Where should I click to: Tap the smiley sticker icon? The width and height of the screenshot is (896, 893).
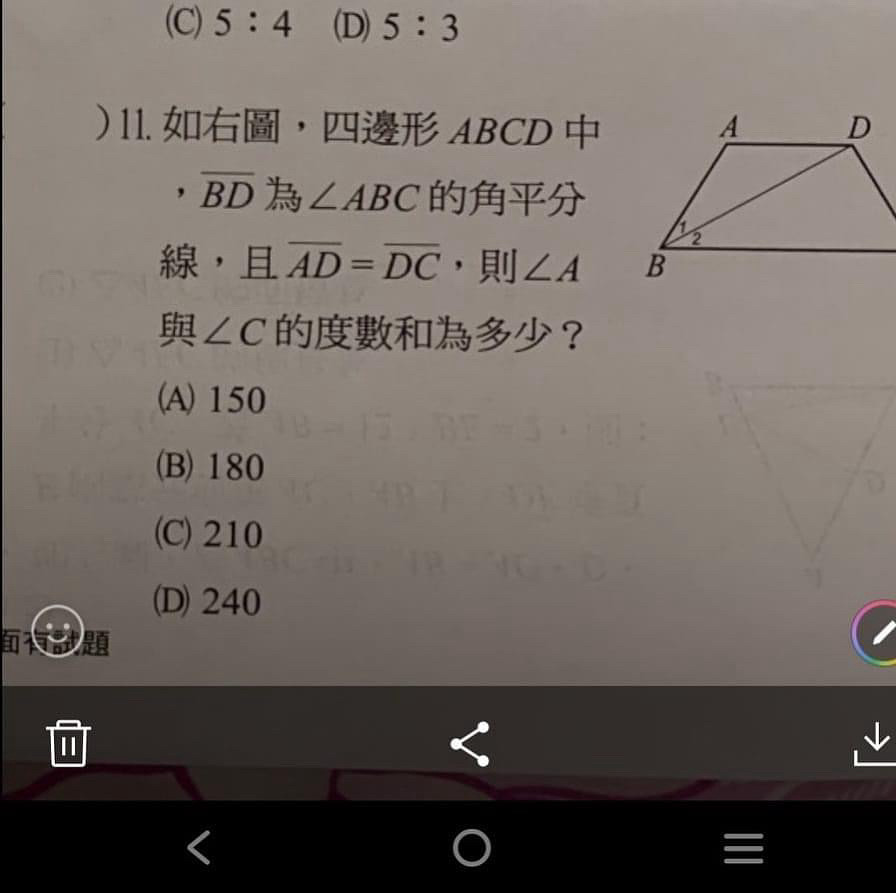(58, 629)
